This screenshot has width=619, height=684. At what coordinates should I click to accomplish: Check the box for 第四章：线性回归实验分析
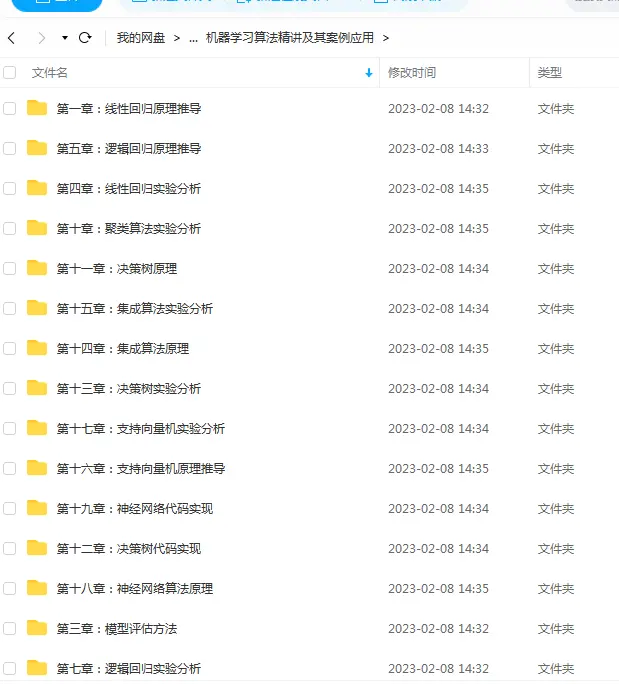pyautogui.click(x=10, y=188)
